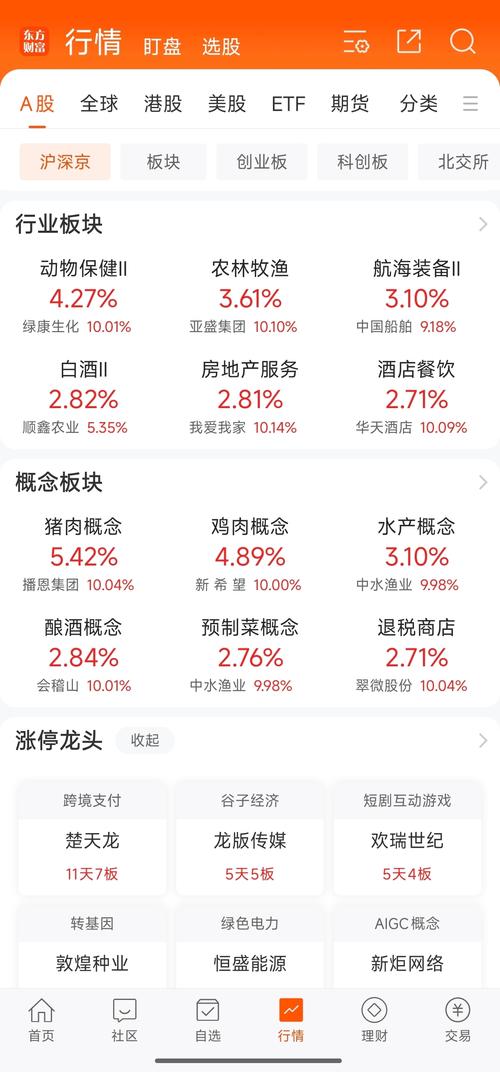Open the 龙版传媒 card under 谷子经济
The height and width of the screenshot is (1072, 500).
coord(250,839)
